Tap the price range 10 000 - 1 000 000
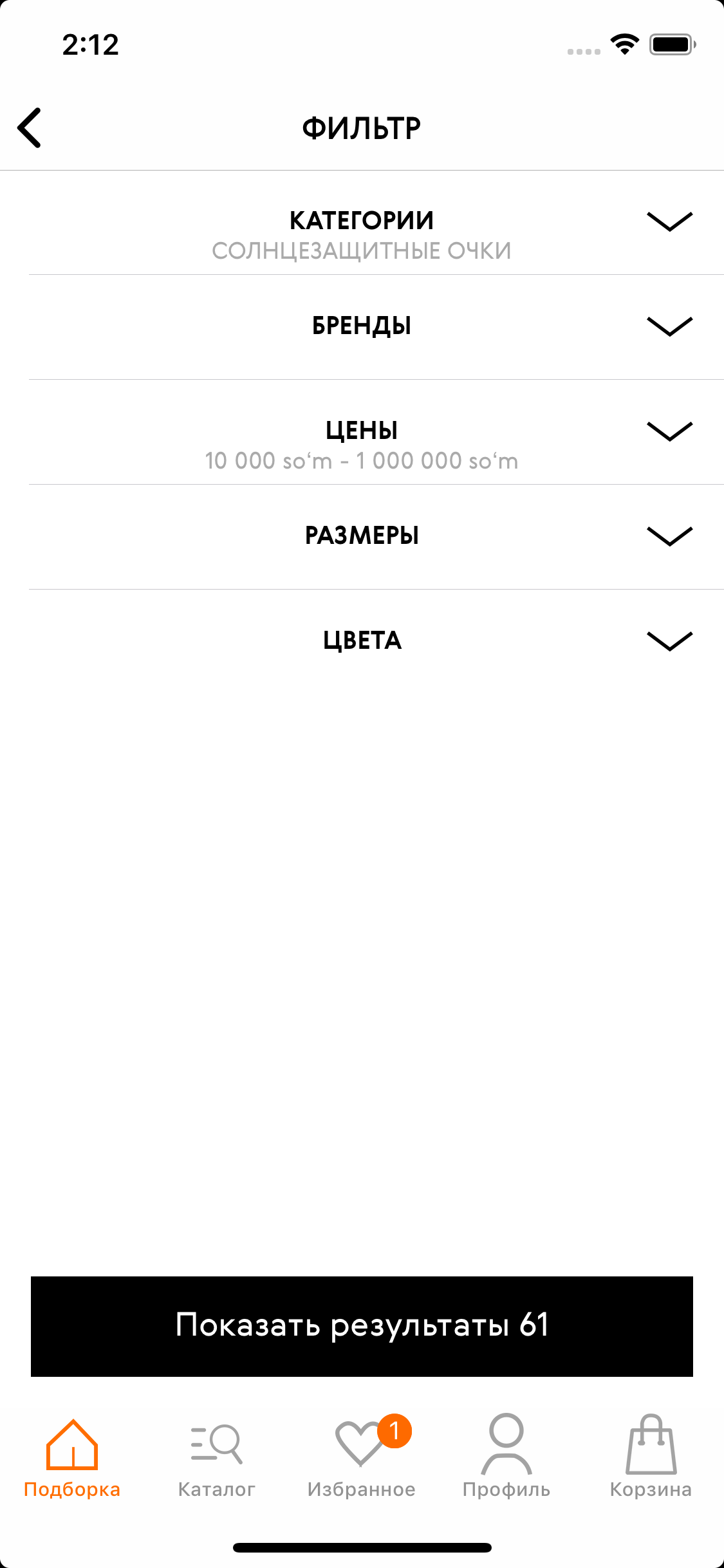 point(362,461)
